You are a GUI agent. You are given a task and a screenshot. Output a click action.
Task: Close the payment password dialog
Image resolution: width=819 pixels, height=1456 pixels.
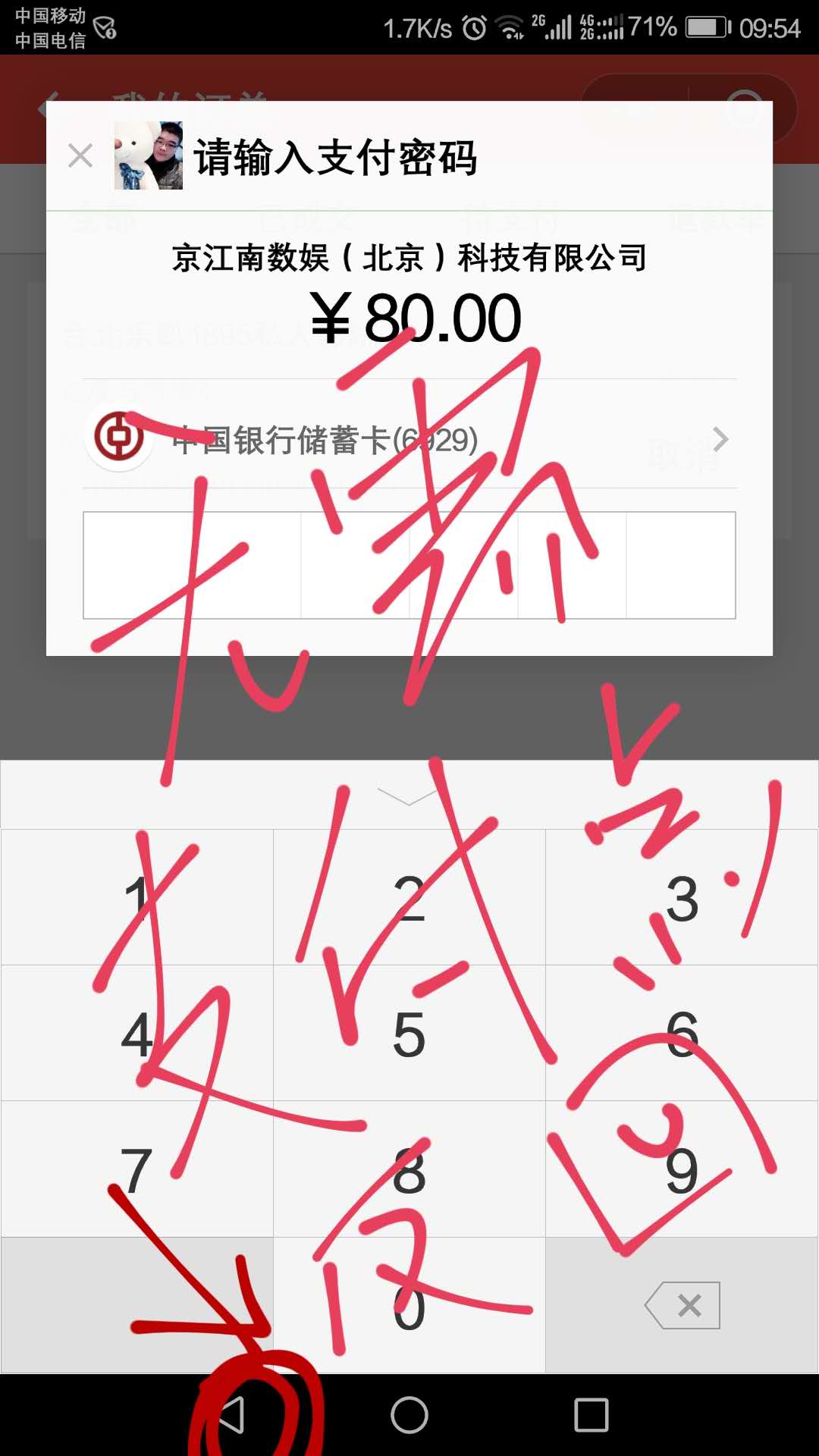tap(80, 156)
